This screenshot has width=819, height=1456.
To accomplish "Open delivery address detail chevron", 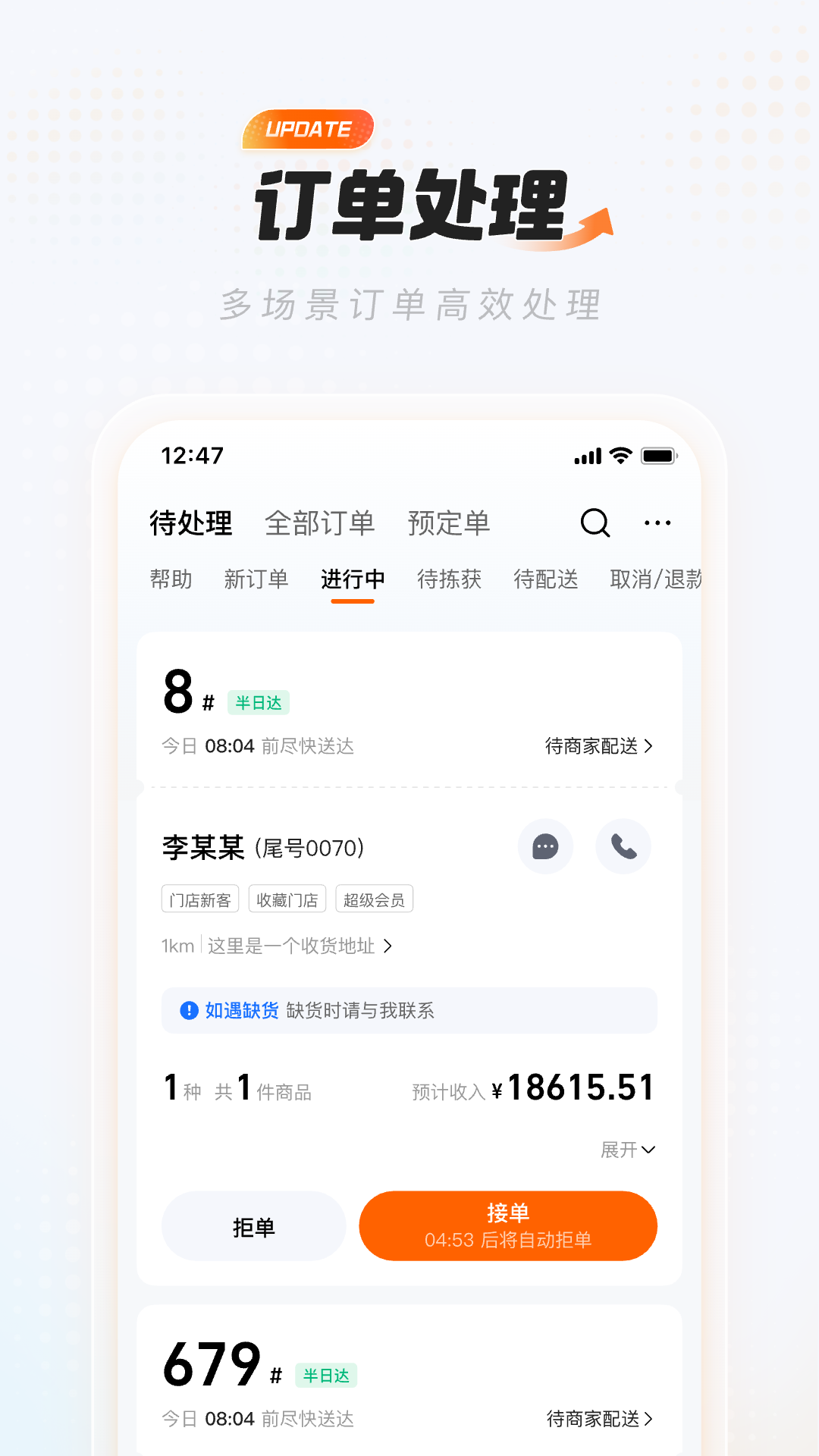I will click(389, 946).
